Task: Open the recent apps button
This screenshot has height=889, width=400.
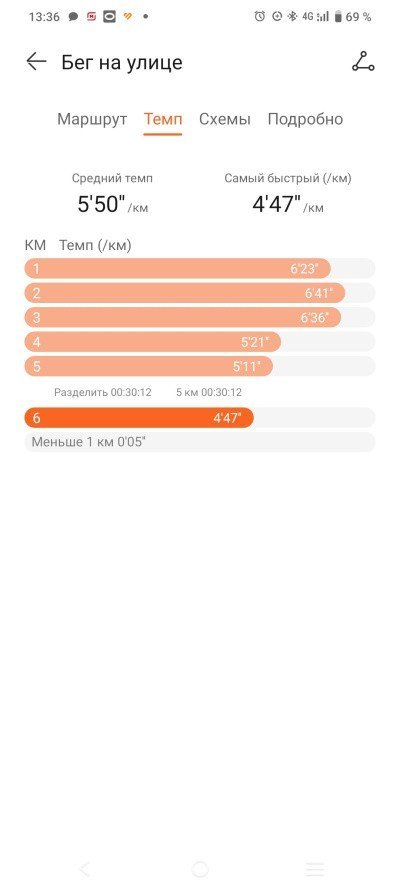Action: point(314,869)
